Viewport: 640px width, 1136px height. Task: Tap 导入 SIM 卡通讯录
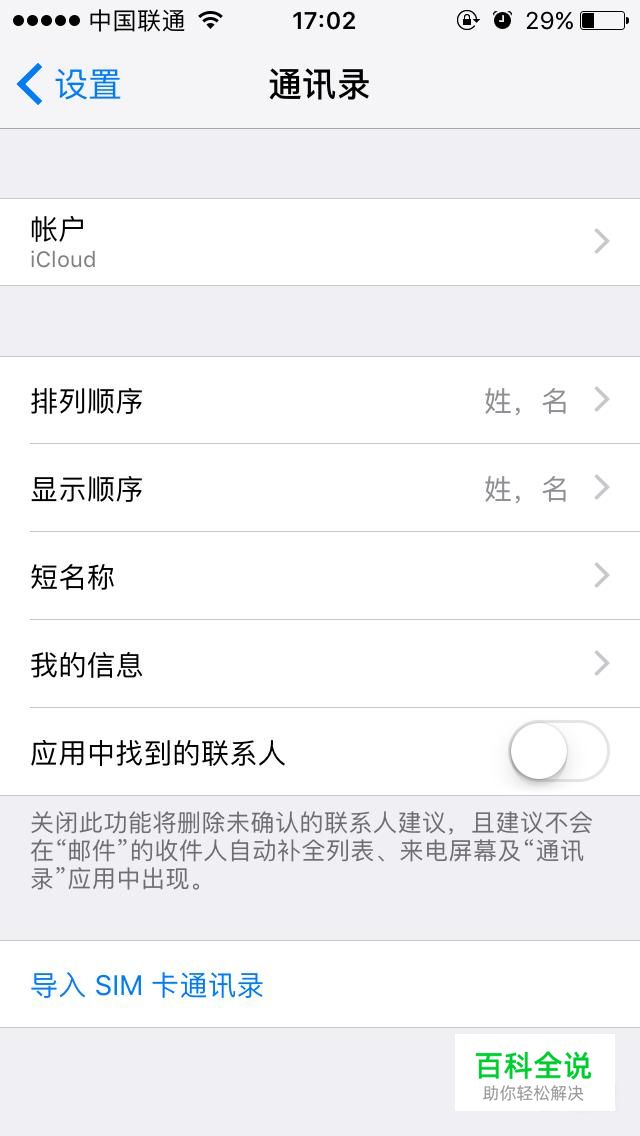pyautogui.click(x=147, y=985)
